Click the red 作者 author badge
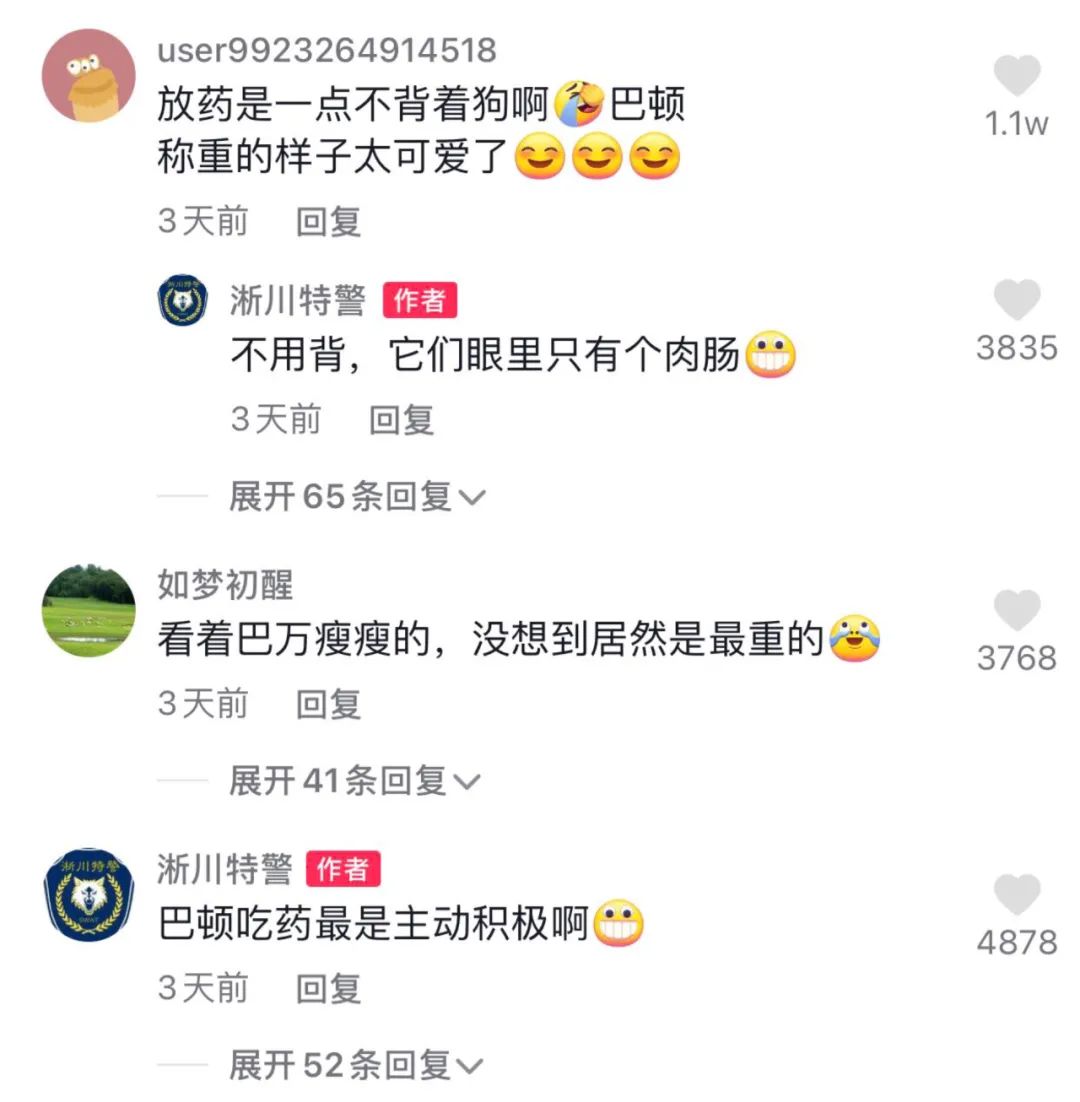Image resolution: width=1080 pixels, height=1102 pixels. 420,299
